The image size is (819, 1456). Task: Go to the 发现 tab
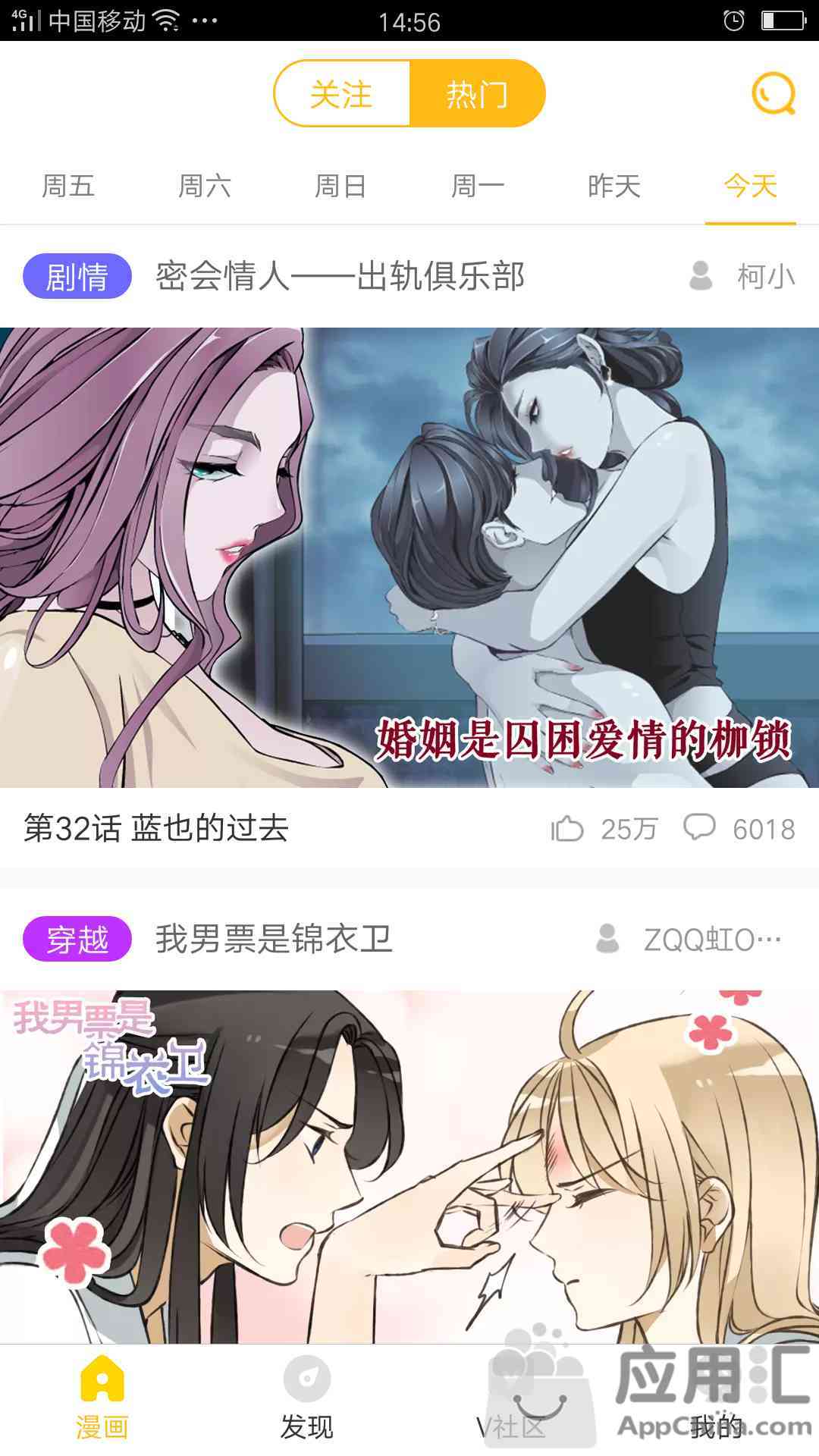click(x=307, y=1399)
